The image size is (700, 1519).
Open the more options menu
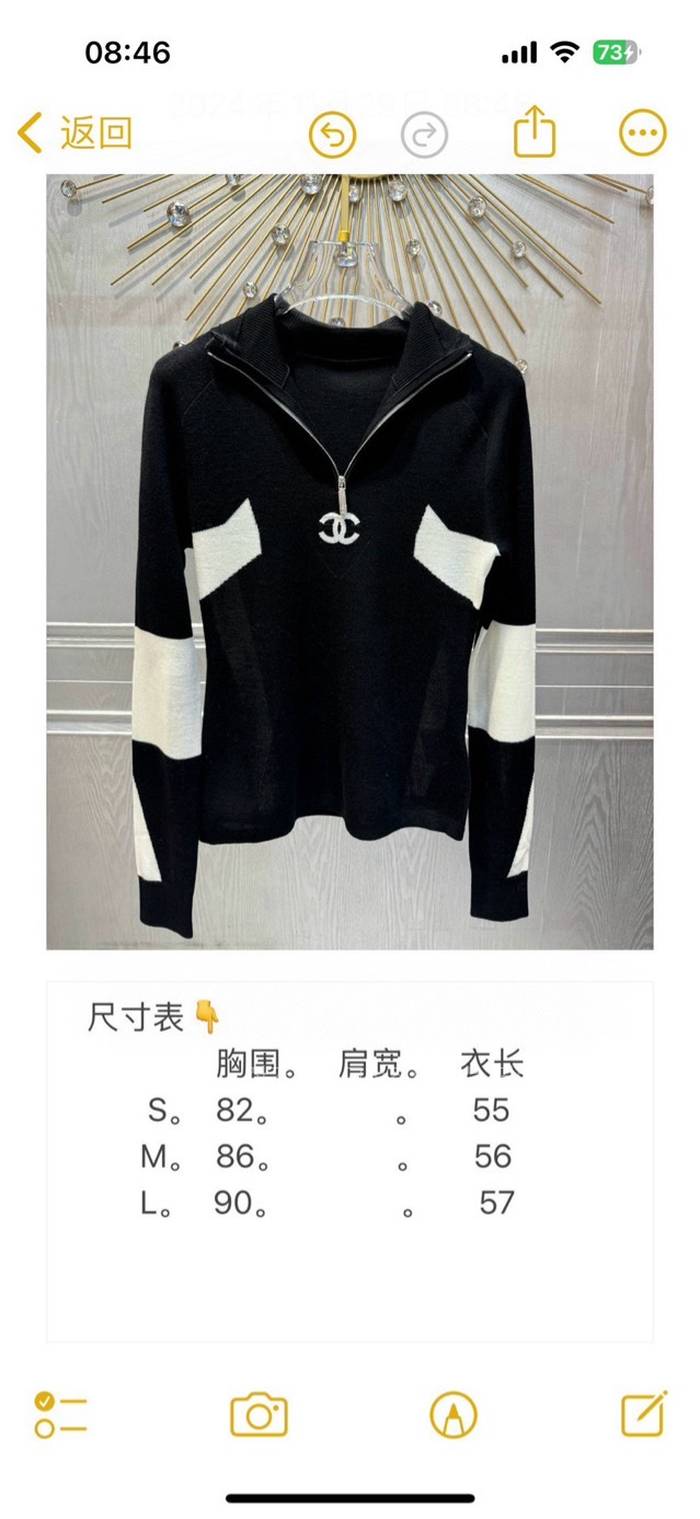click(642, 133)
